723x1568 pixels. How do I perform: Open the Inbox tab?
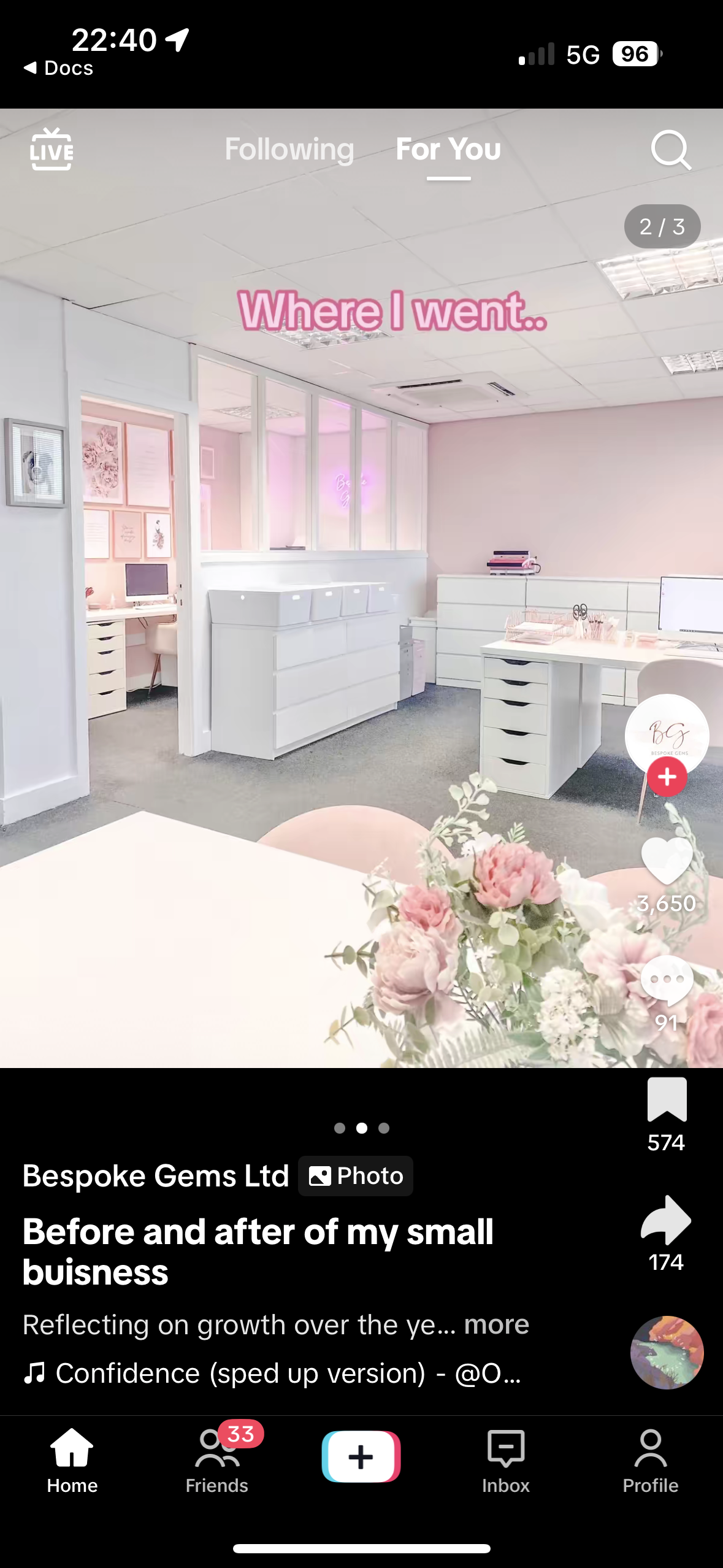click(505, 1460)
